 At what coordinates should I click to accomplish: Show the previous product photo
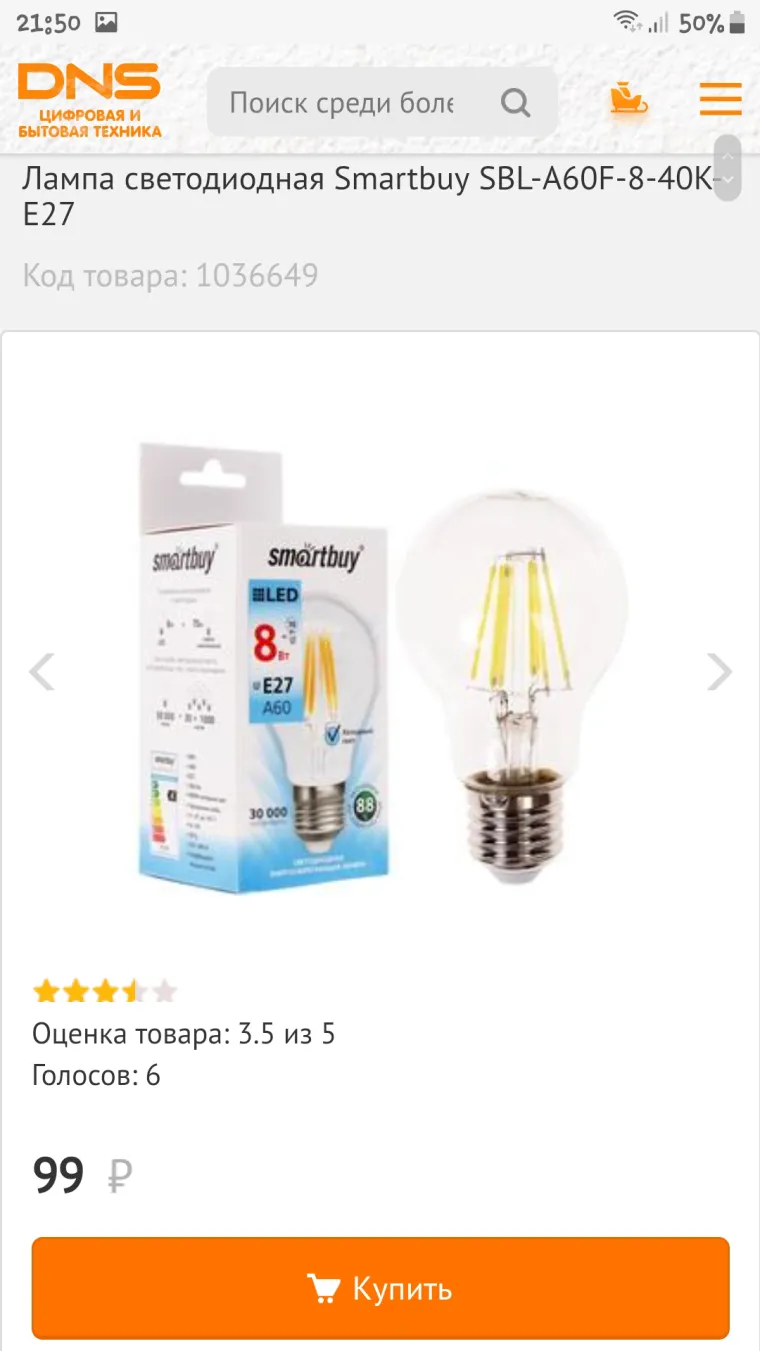(42, 672)
